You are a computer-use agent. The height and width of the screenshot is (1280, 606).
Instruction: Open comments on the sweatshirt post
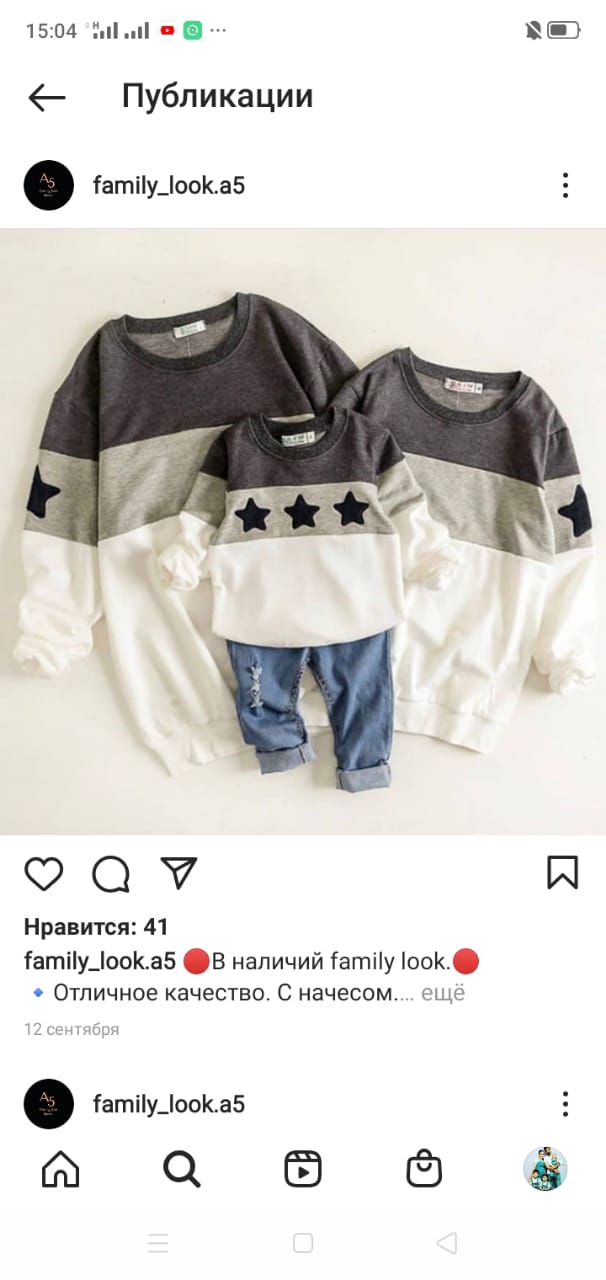pyautogui.click(x=111, y=874)
